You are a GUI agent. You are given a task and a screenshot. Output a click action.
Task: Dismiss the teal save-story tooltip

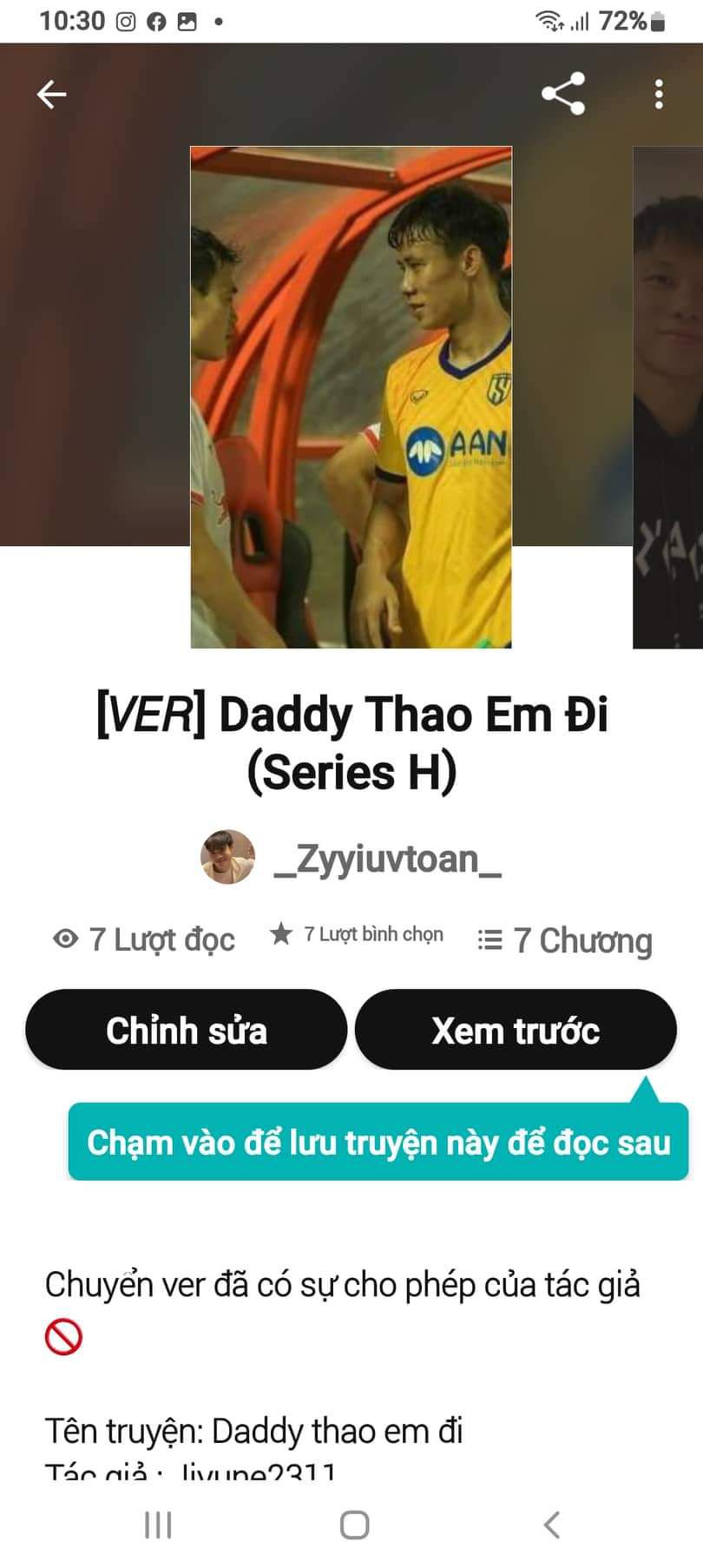[x=378, y=1143]
